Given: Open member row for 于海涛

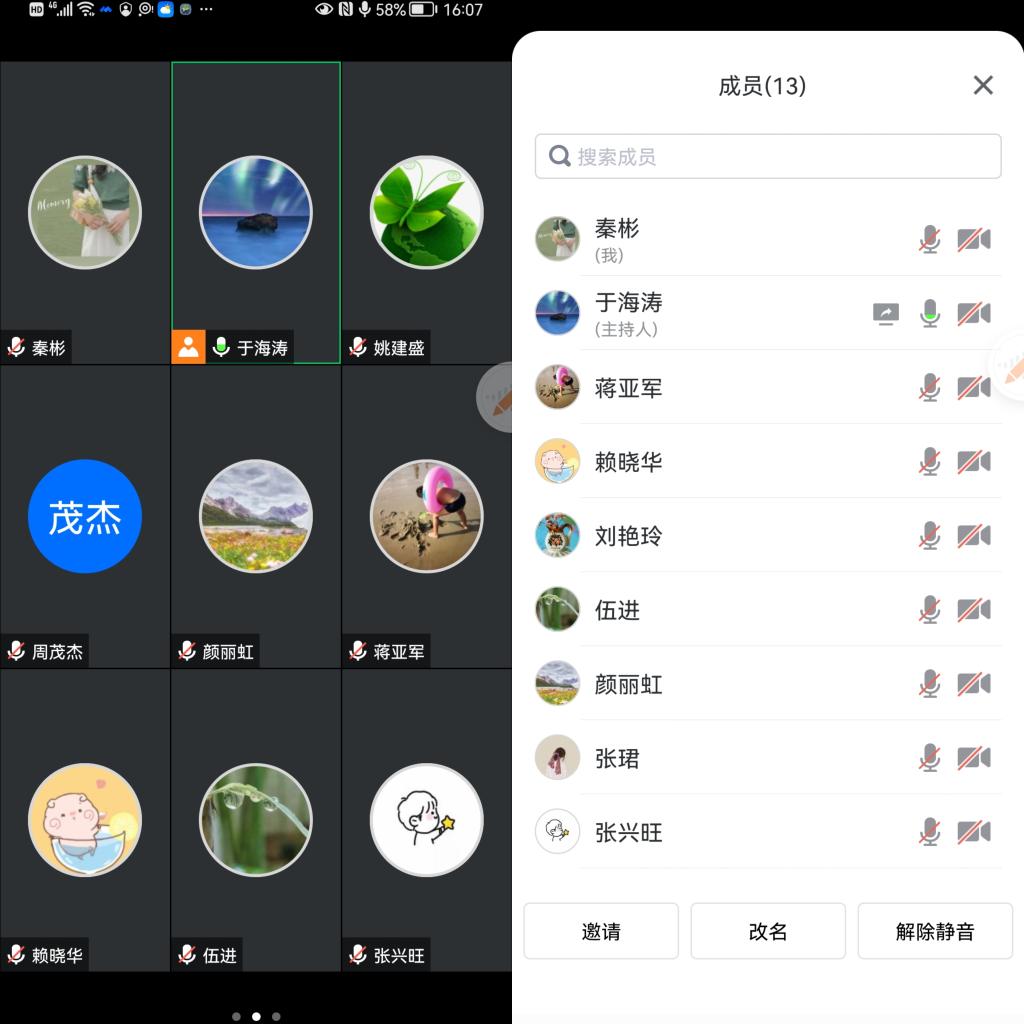Looking at the screenshot, I should 700,314.
